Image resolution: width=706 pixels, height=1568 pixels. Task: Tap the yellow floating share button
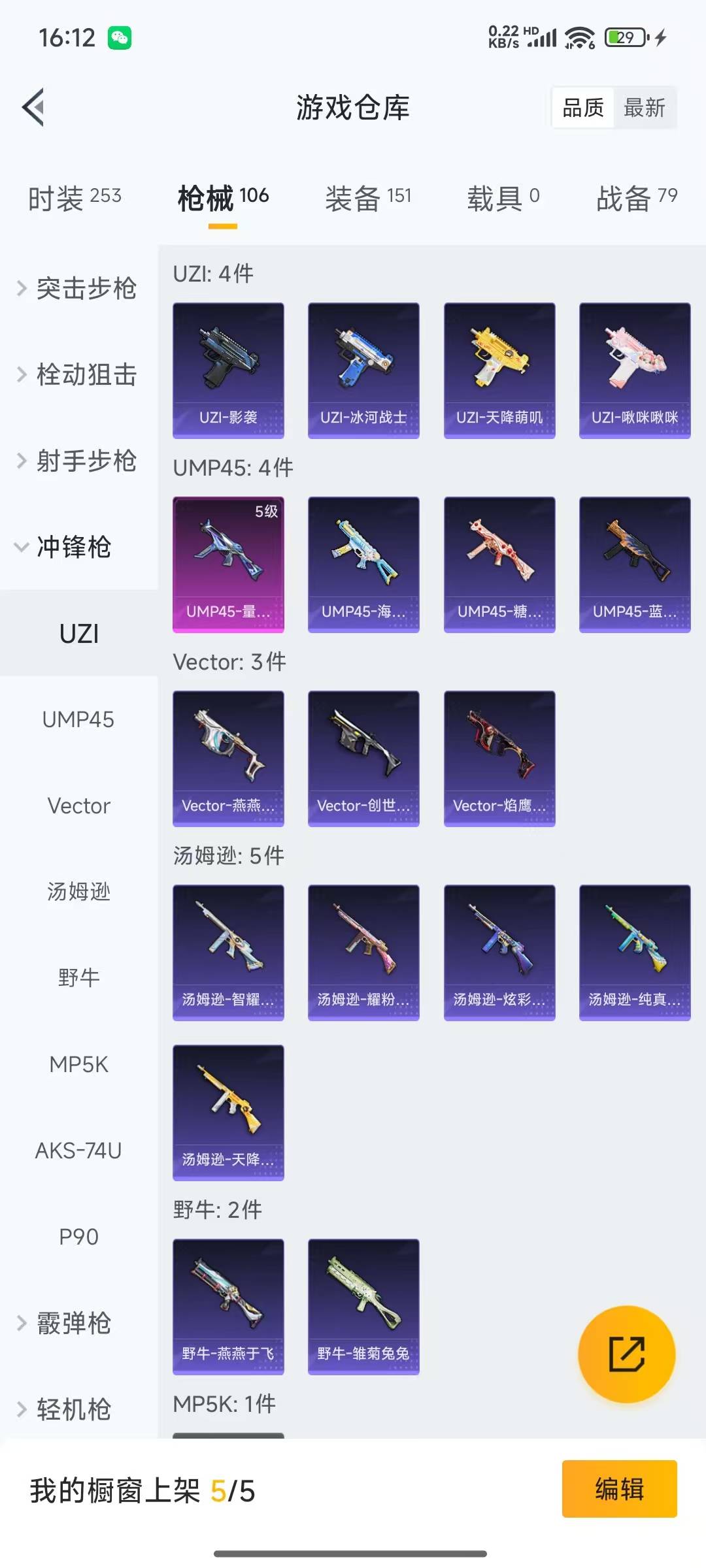coord(626,1354)
